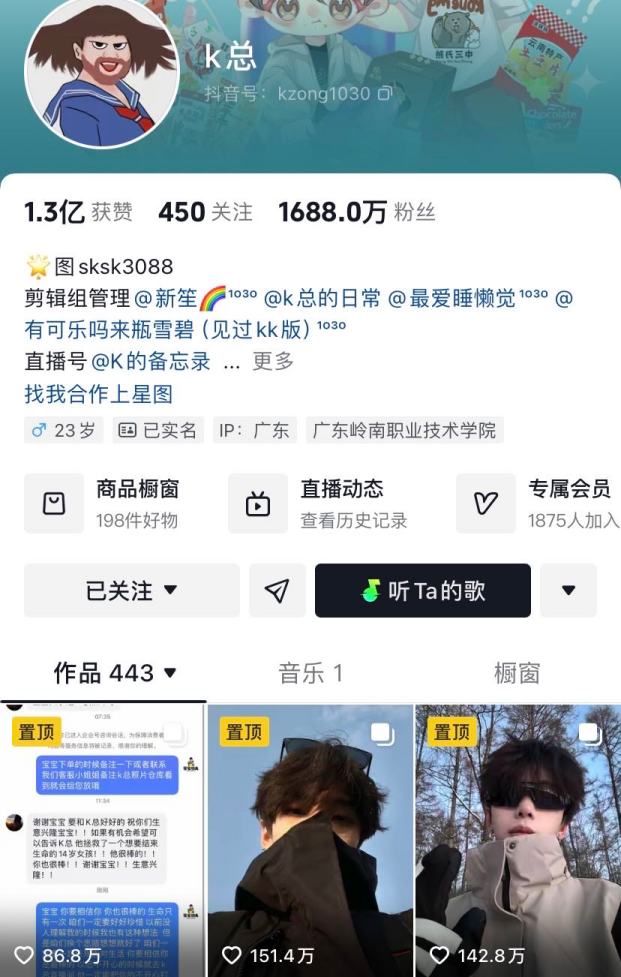The width and height of the screenshot is (621, 977).
Task: Switch to the 音乐 tab
Action: click(x=310, y=674)
